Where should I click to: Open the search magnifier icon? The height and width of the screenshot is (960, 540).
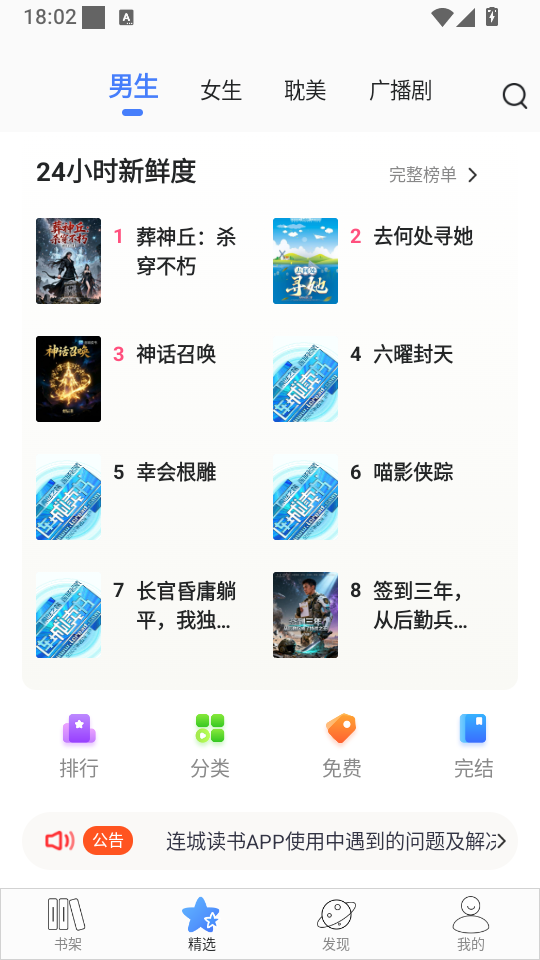tap(514, 96)
